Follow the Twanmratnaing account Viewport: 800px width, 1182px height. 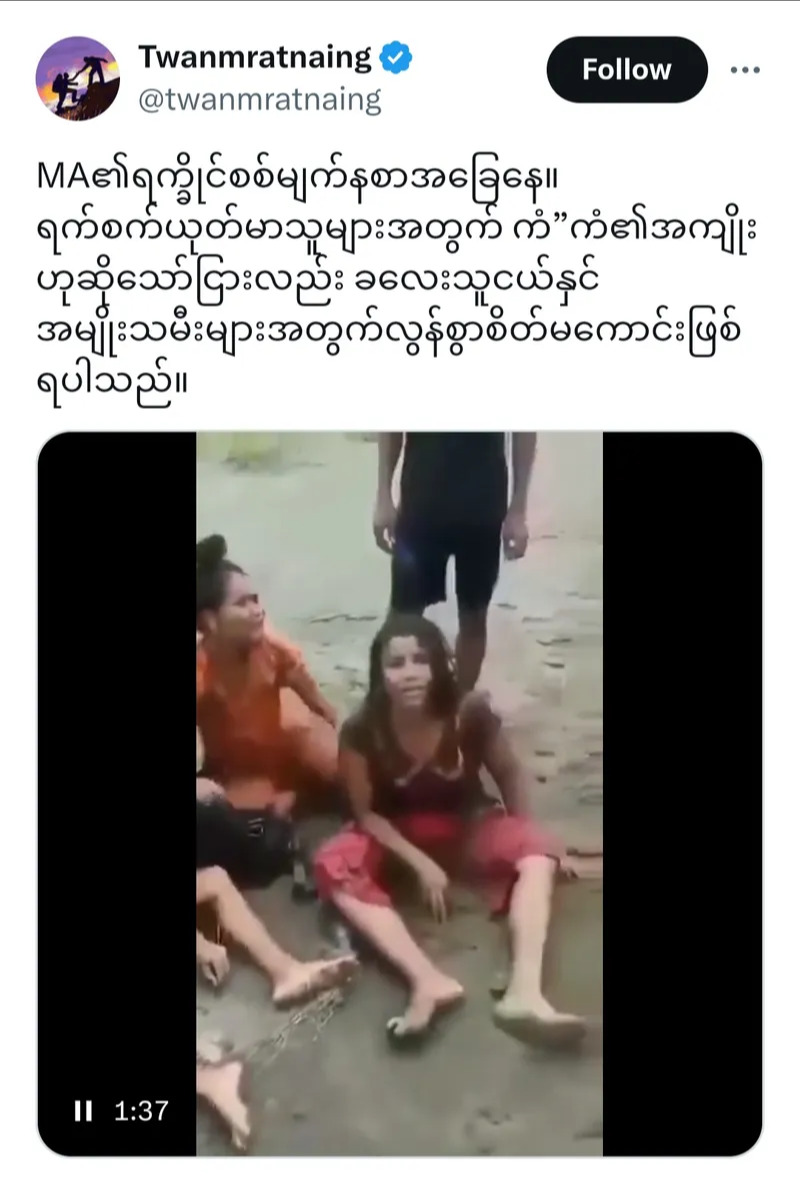click(x=626, y=70)
